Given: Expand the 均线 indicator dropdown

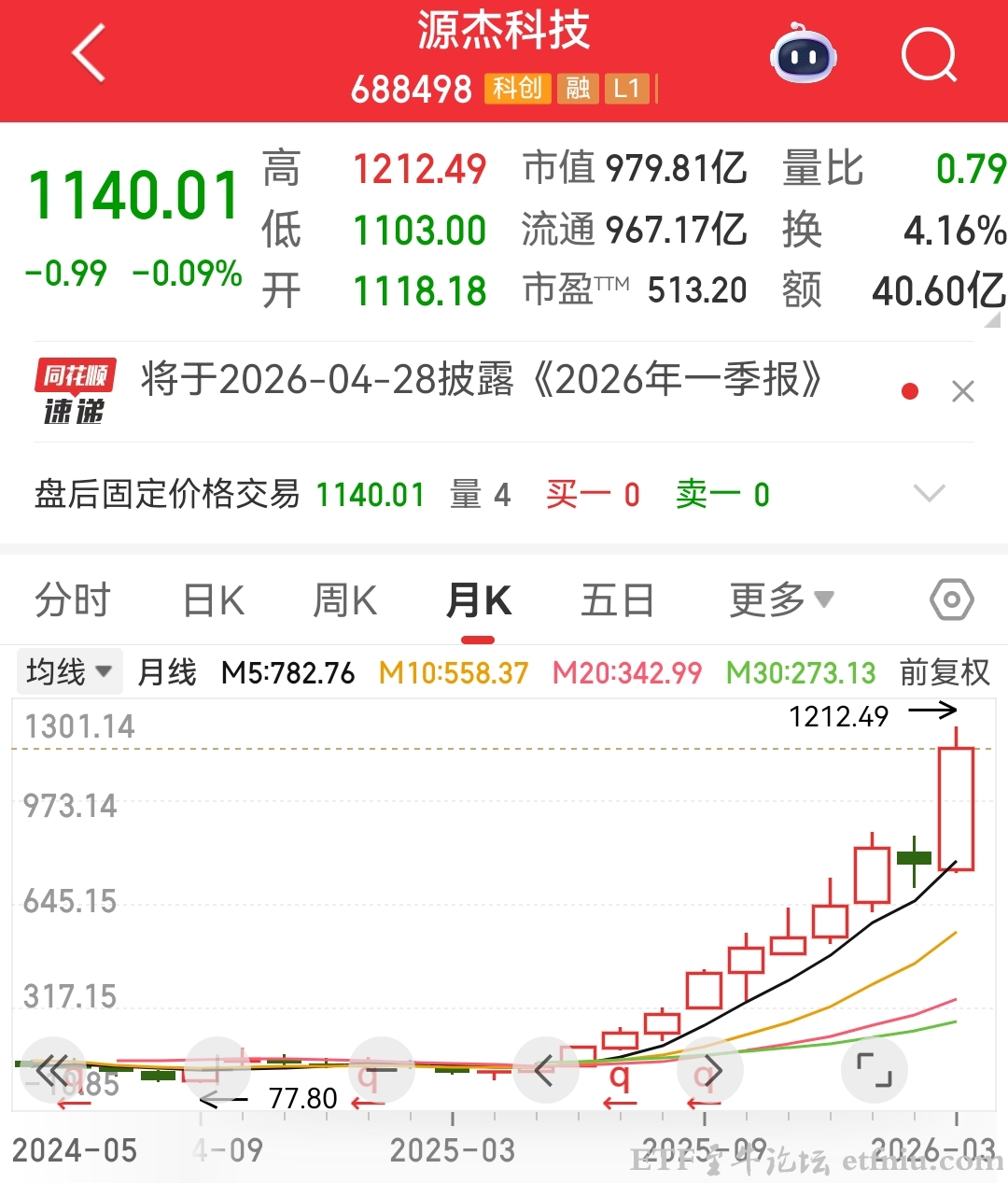Looking at the screenshot, I should pyautogui.click(x=69, y=671).
